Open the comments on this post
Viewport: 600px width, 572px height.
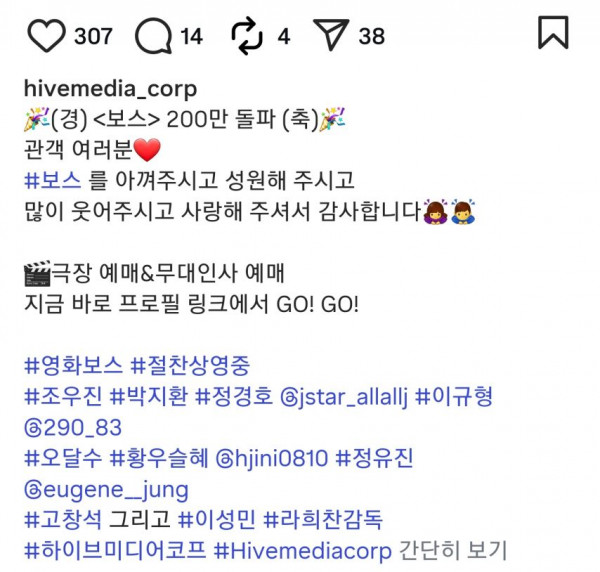pyautogui.click(x=153, y=36)
